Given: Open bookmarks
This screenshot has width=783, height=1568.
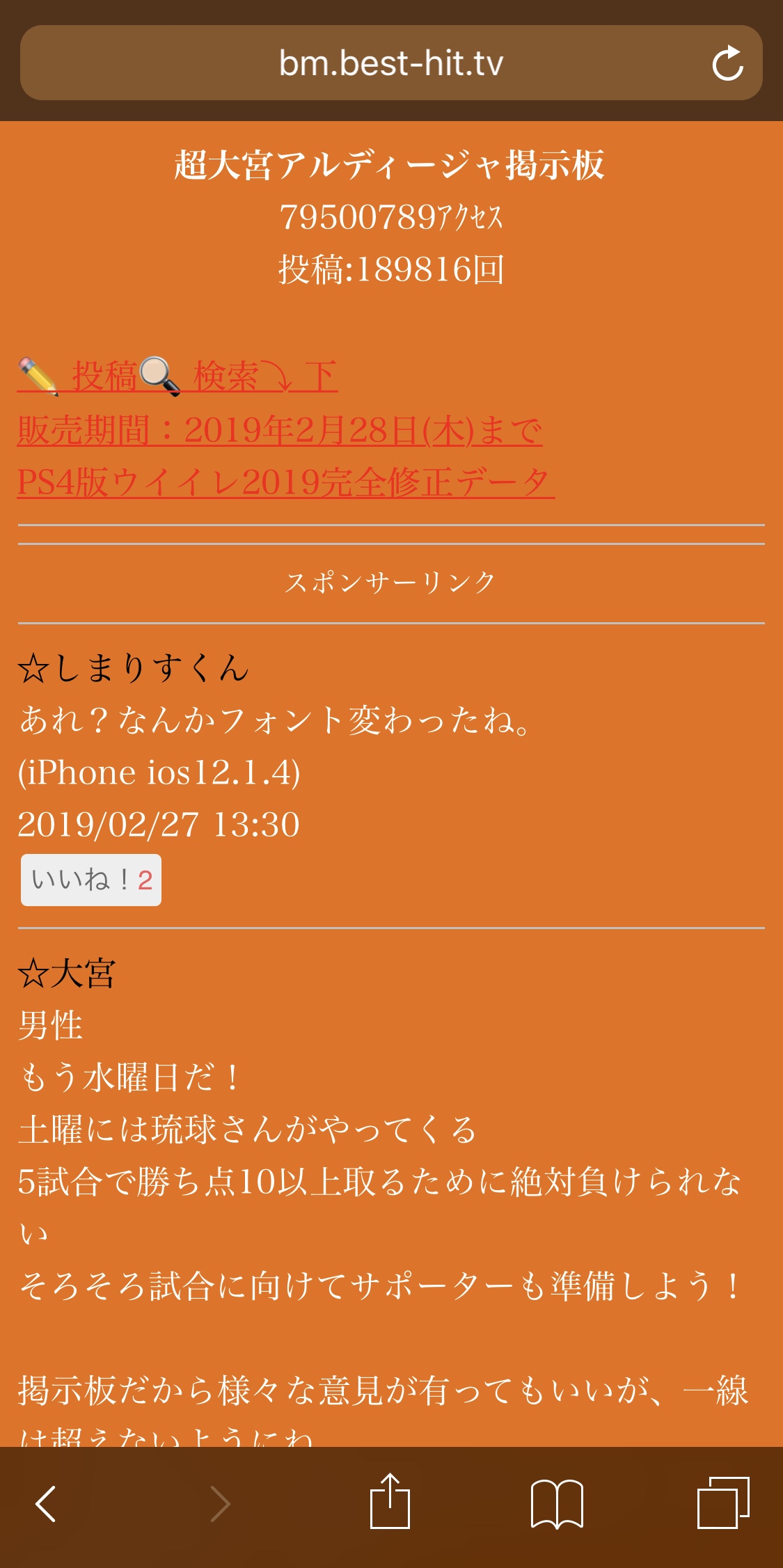Looking at the screenshot, I should click(557, 1504).
